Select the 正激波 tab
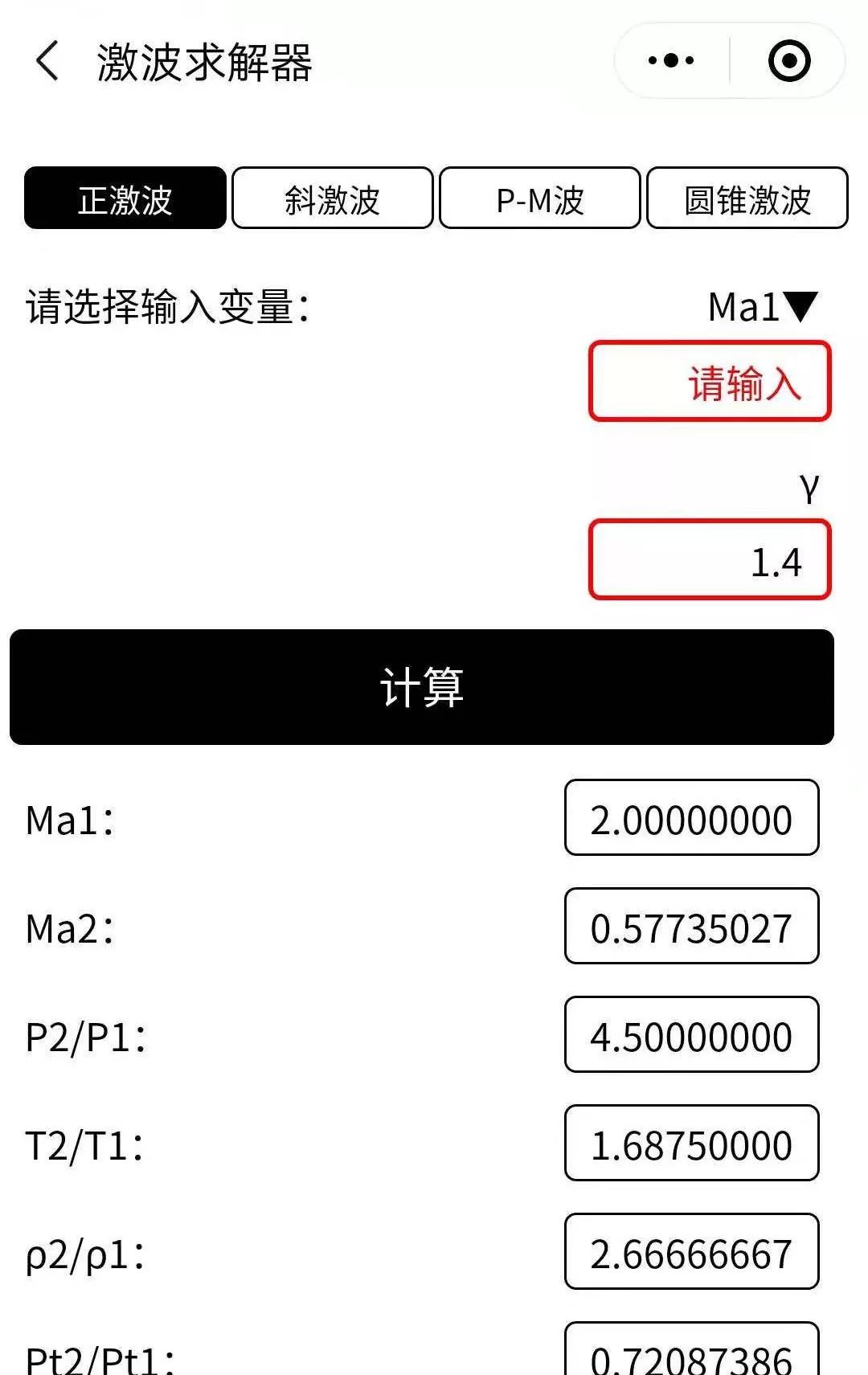Screen dimensions: 868x1375 pos(125,198)
